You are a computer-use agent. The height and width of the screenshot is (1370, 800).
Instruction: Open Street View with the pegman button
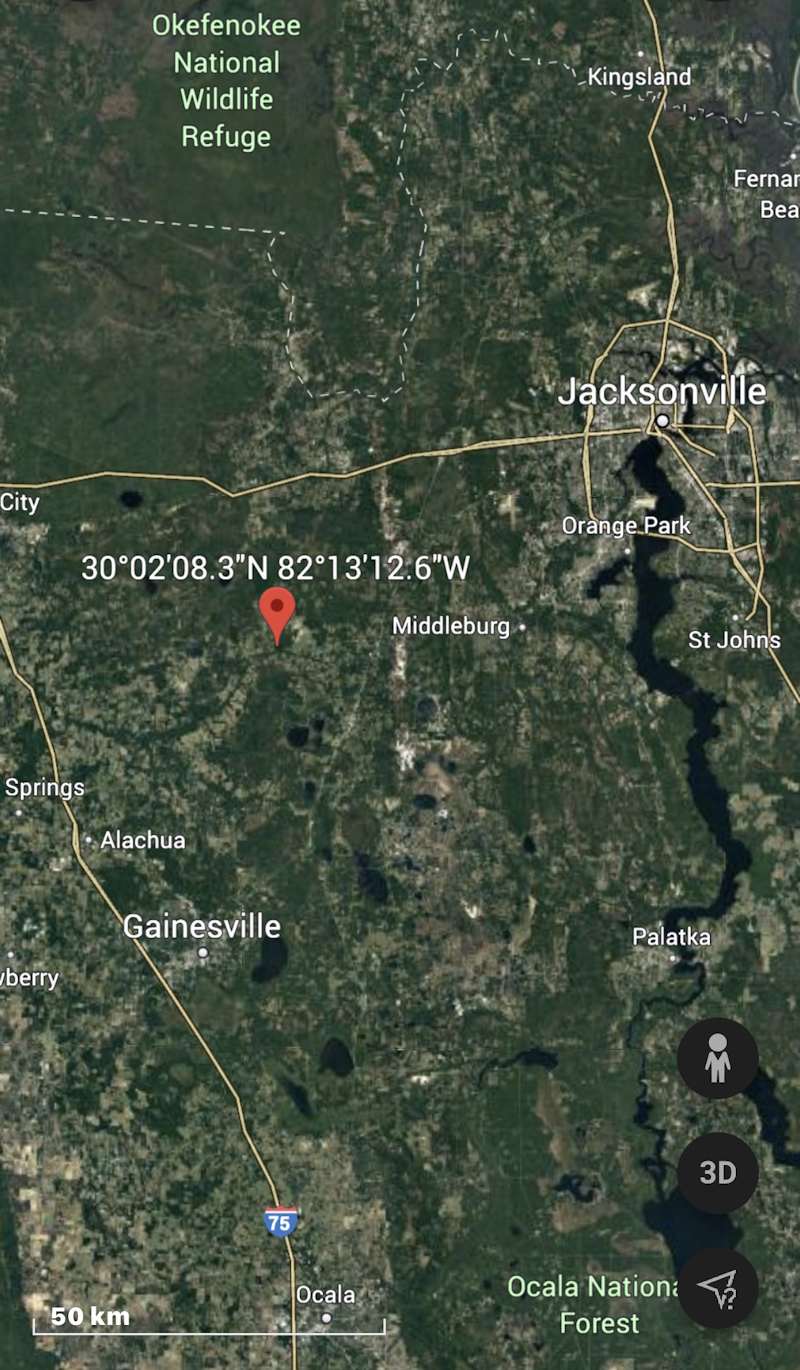coord(717,1059)
